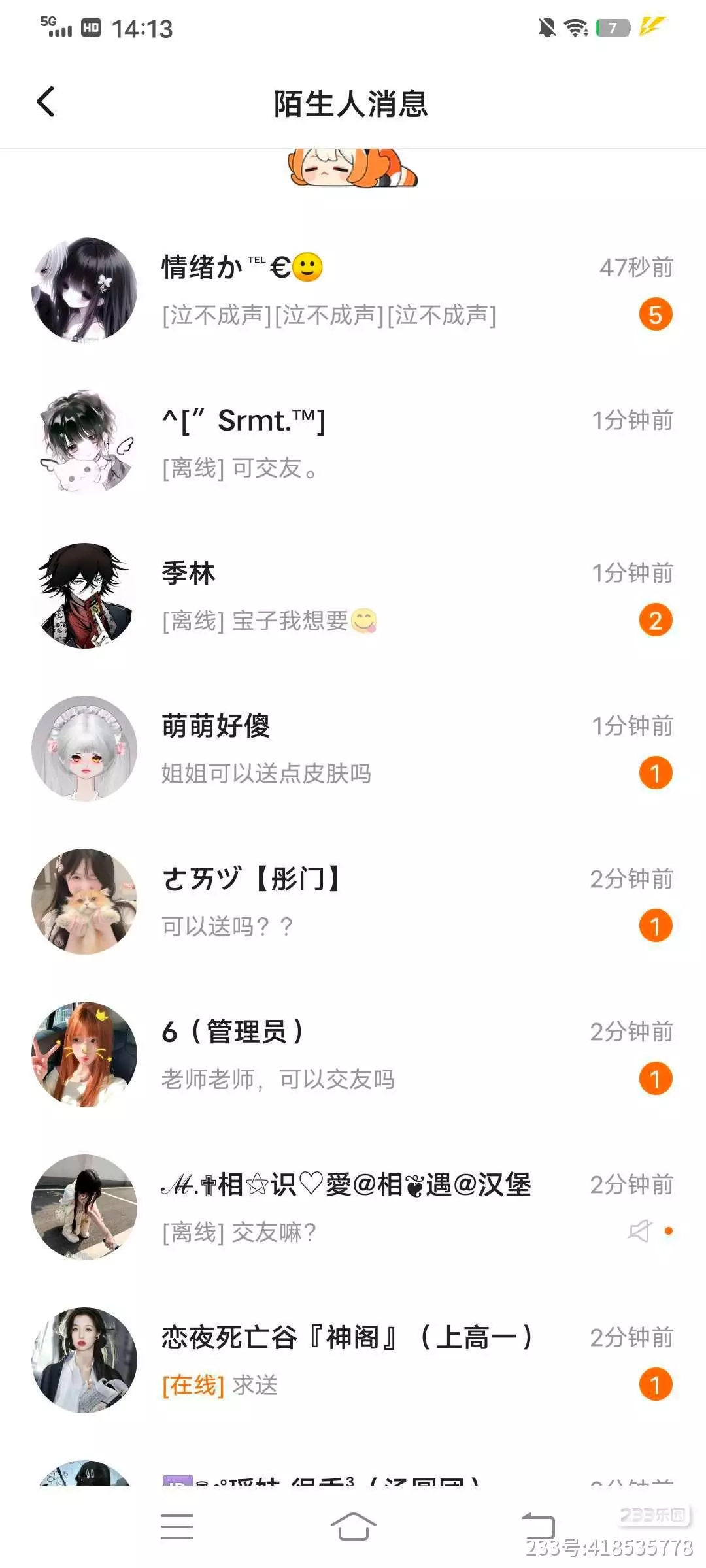Go back from 陌生人消息 screen
The height and width of the screenshot is (1568, 706).
pos(45,102)
